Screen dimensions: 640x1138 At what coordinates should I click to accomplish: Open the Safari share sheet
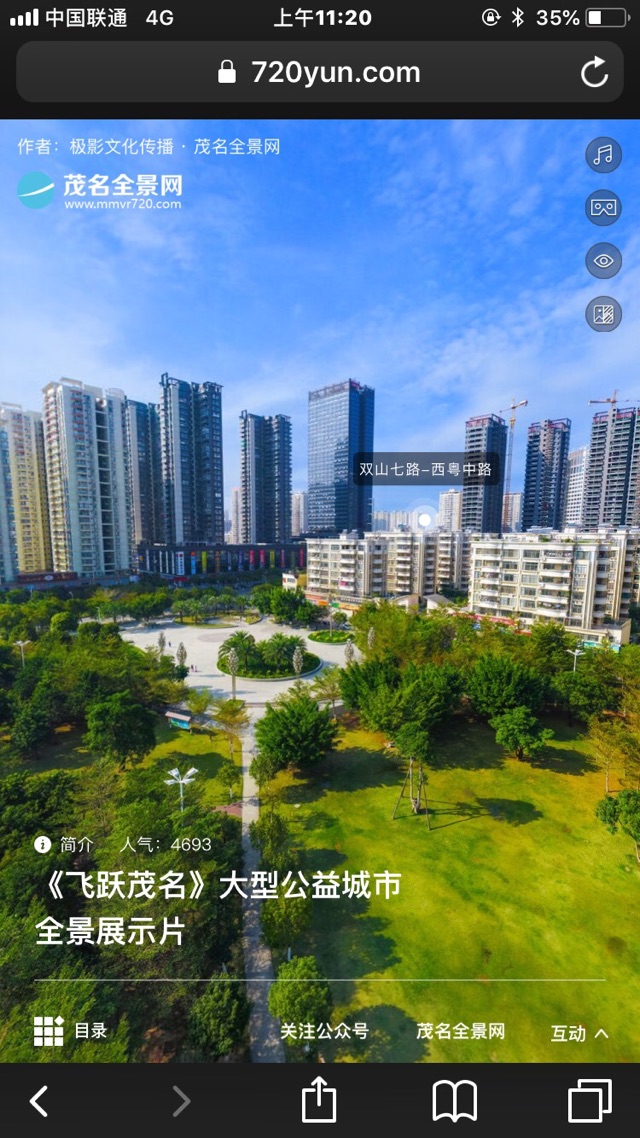[319, 1100]
